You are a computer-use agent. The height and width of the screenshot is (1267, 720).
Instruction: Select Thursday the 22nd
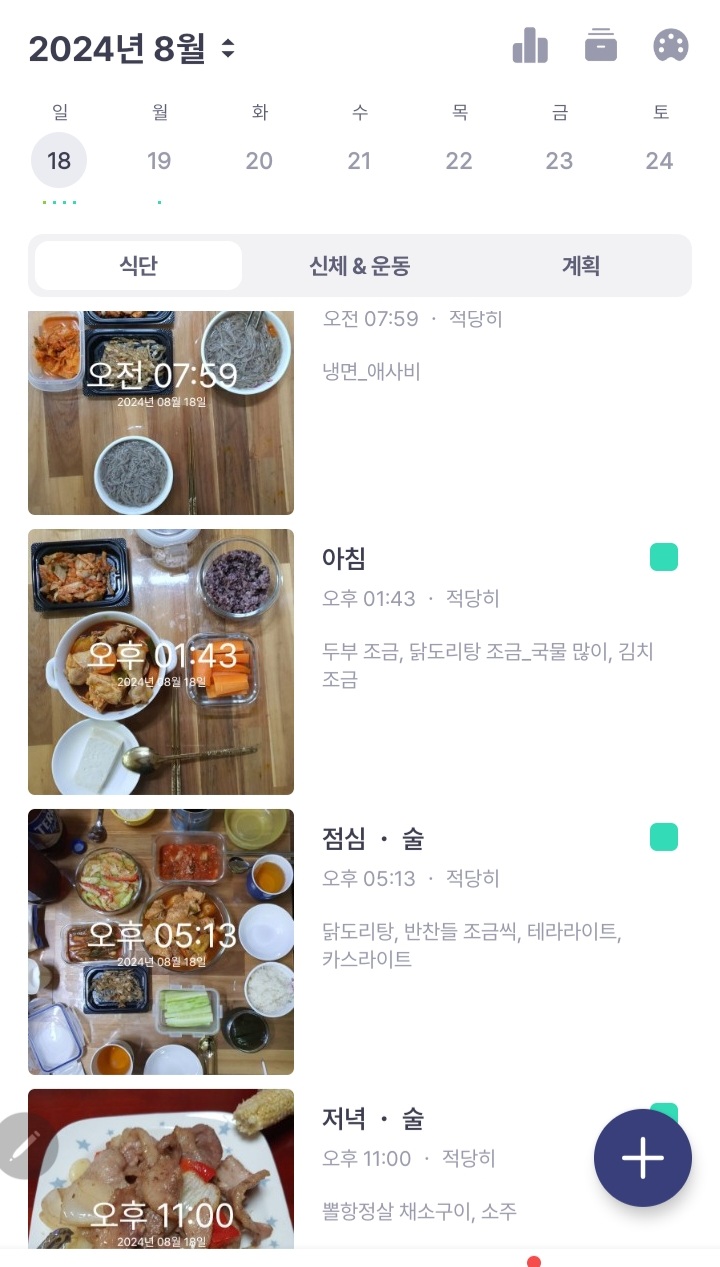point(459,161)
